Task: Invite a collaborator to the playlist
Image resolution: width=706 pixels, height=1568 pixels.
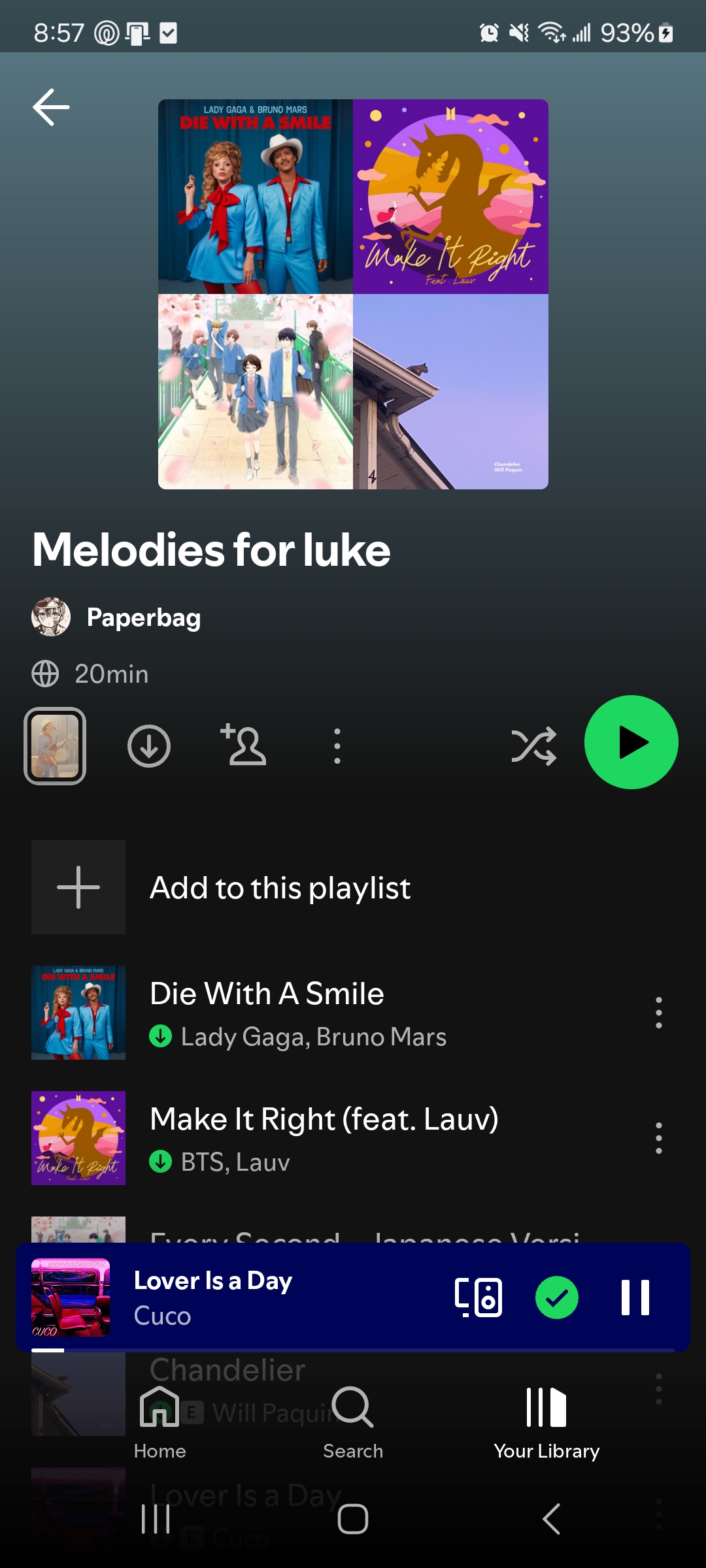Action: coord(242,743)
